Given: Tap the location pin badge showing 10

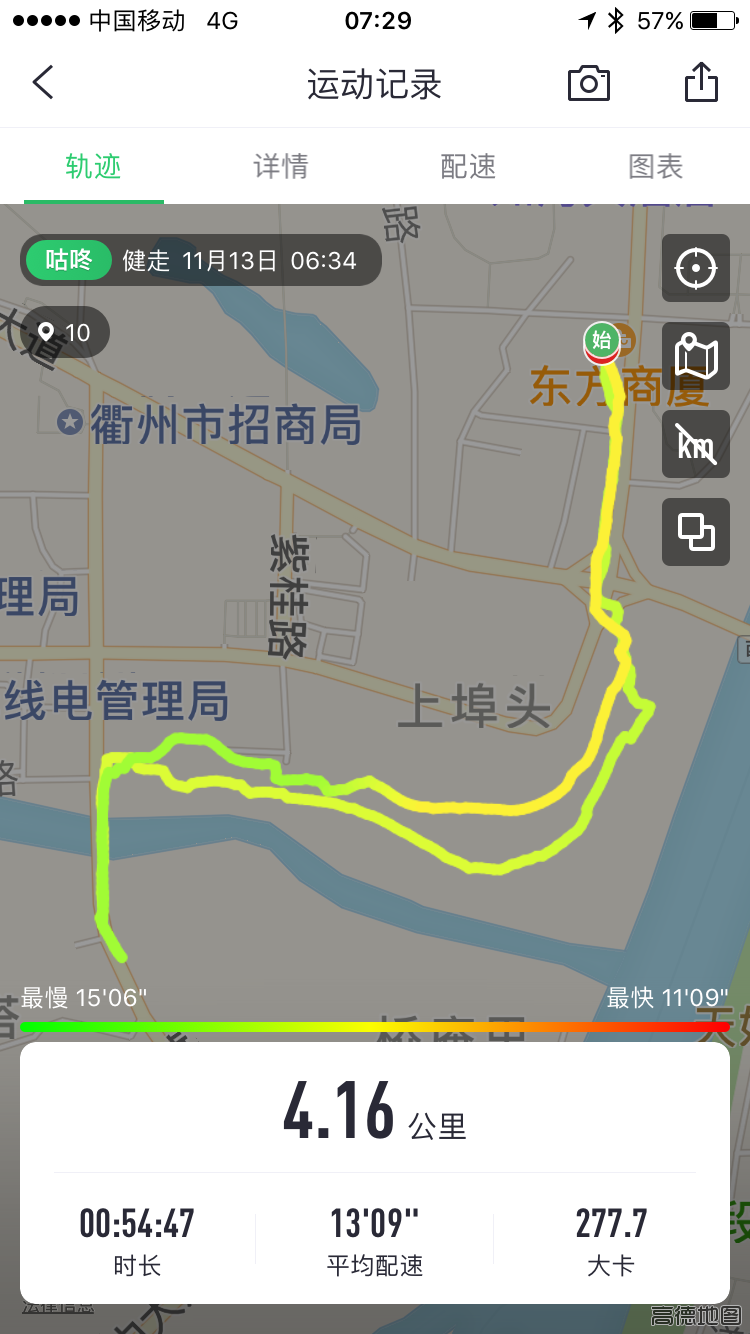Looking at the screenshot, I should point(64,333).
